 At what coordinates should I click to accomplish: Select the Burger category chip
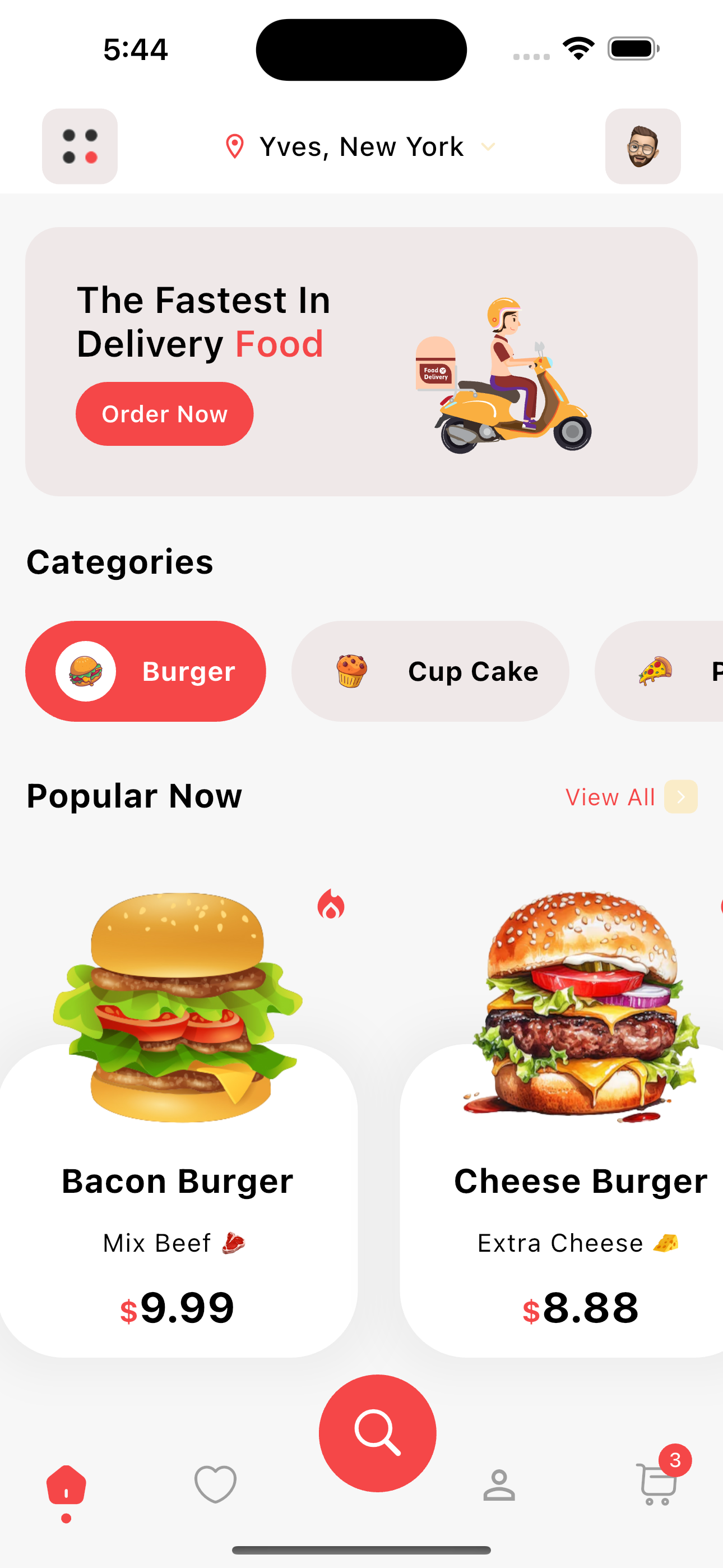point(146,671)
